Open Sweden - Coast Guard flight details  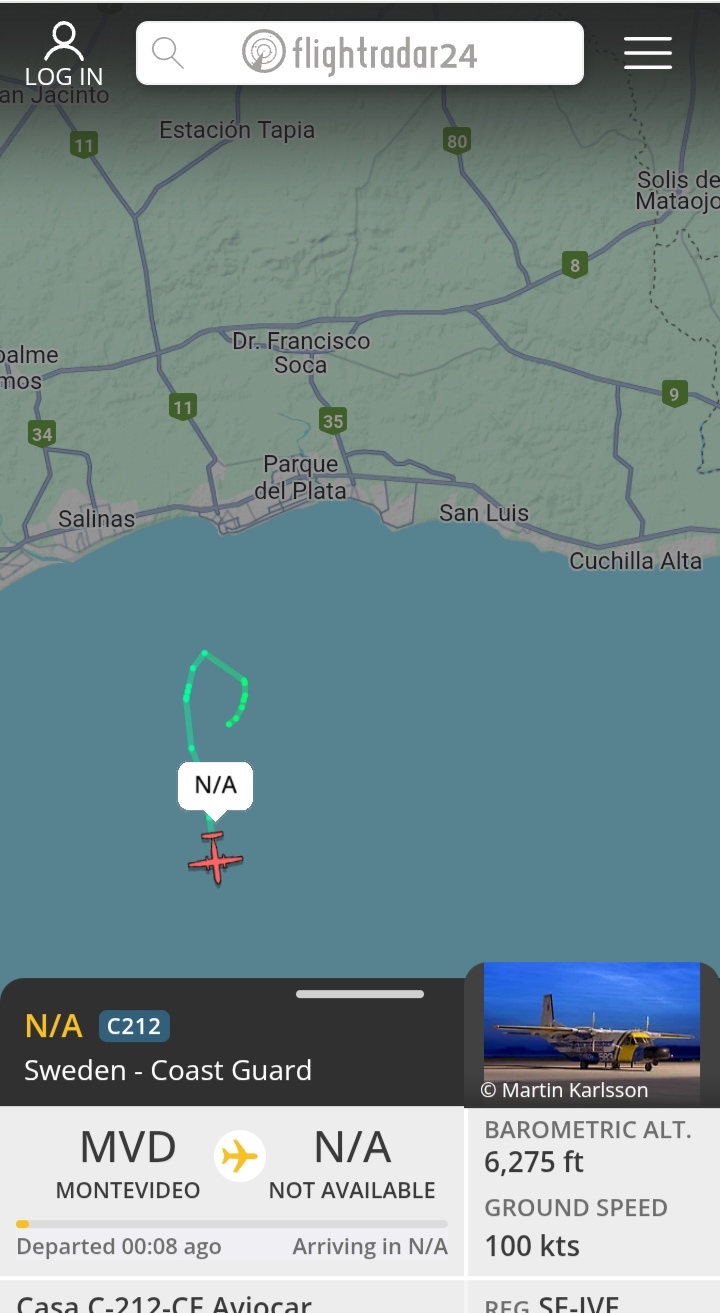tap(168, 1070)
